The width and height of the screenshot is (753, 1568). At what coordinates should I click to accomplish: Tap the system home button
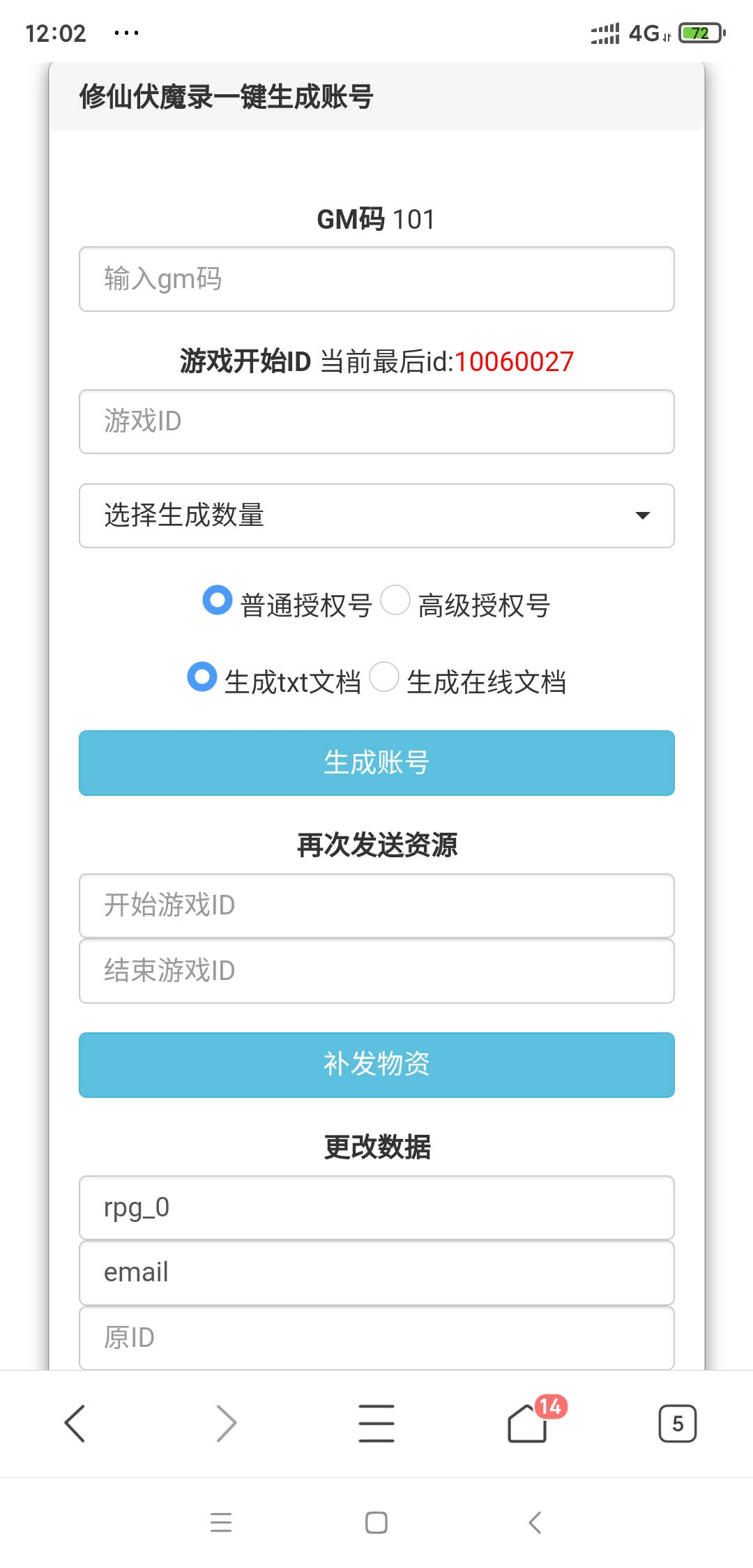376,1522
